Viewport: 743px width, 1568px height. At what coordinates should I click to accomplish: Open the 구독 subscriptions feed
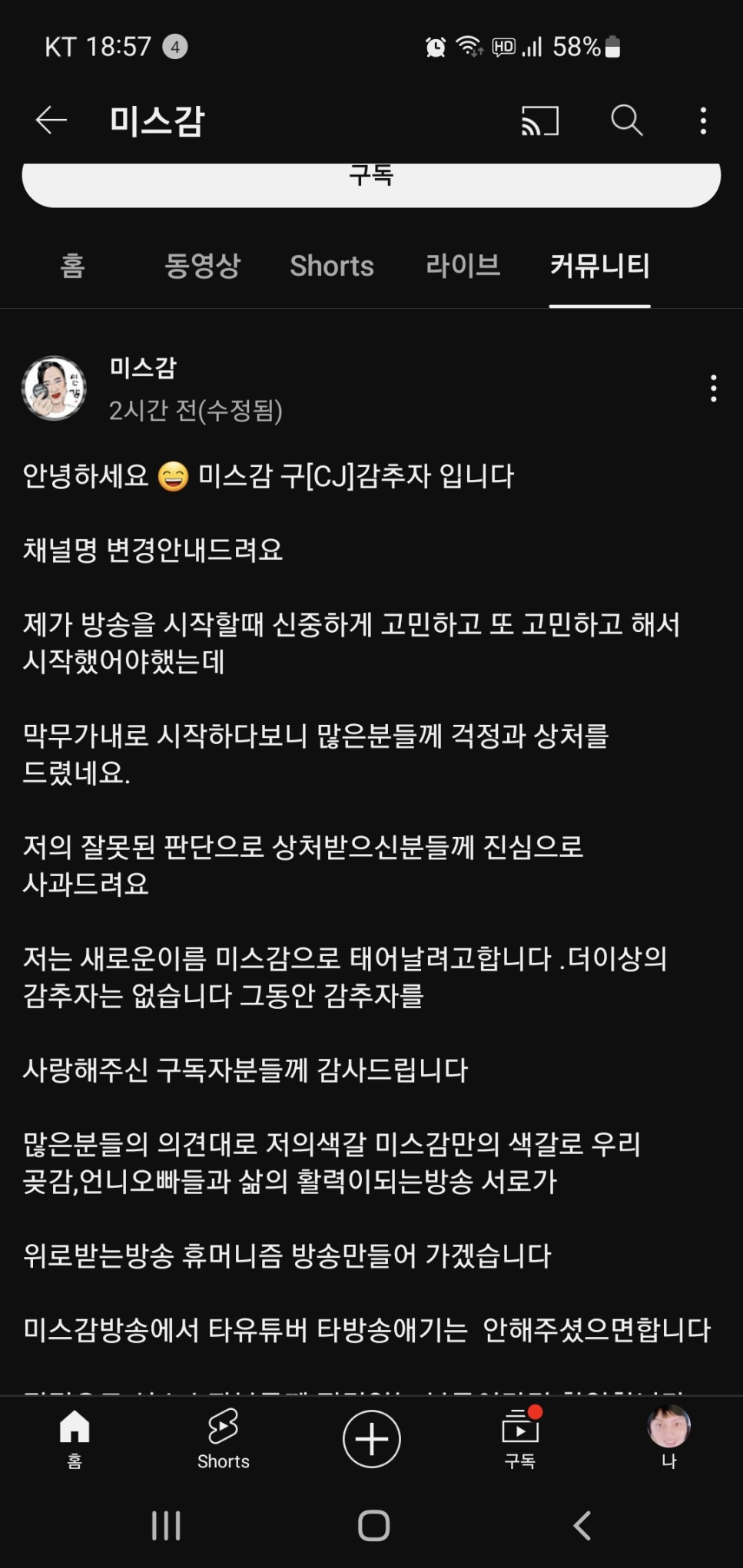520,1437
